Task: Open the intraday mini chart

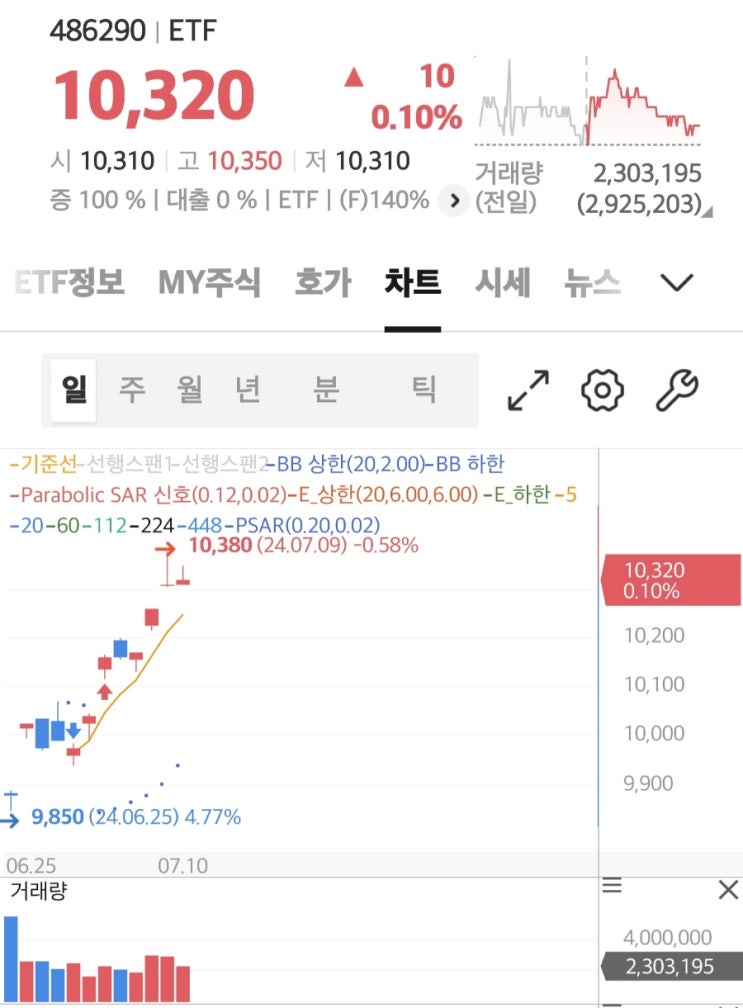Action: coord(588,101)
